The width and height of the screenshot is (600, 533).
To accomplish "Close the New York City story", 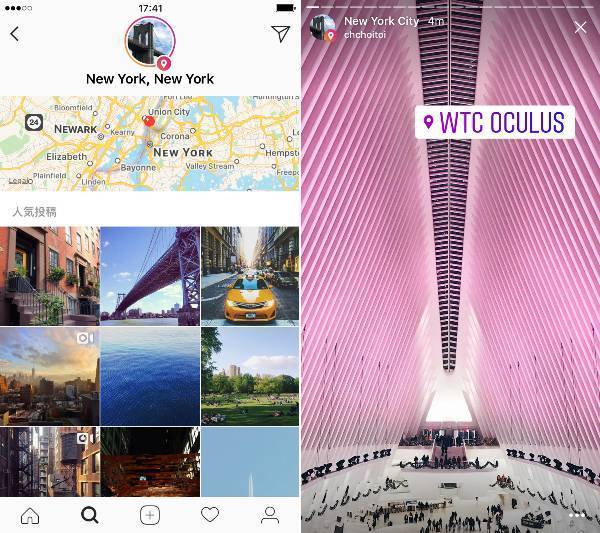I will click(581, 27).
